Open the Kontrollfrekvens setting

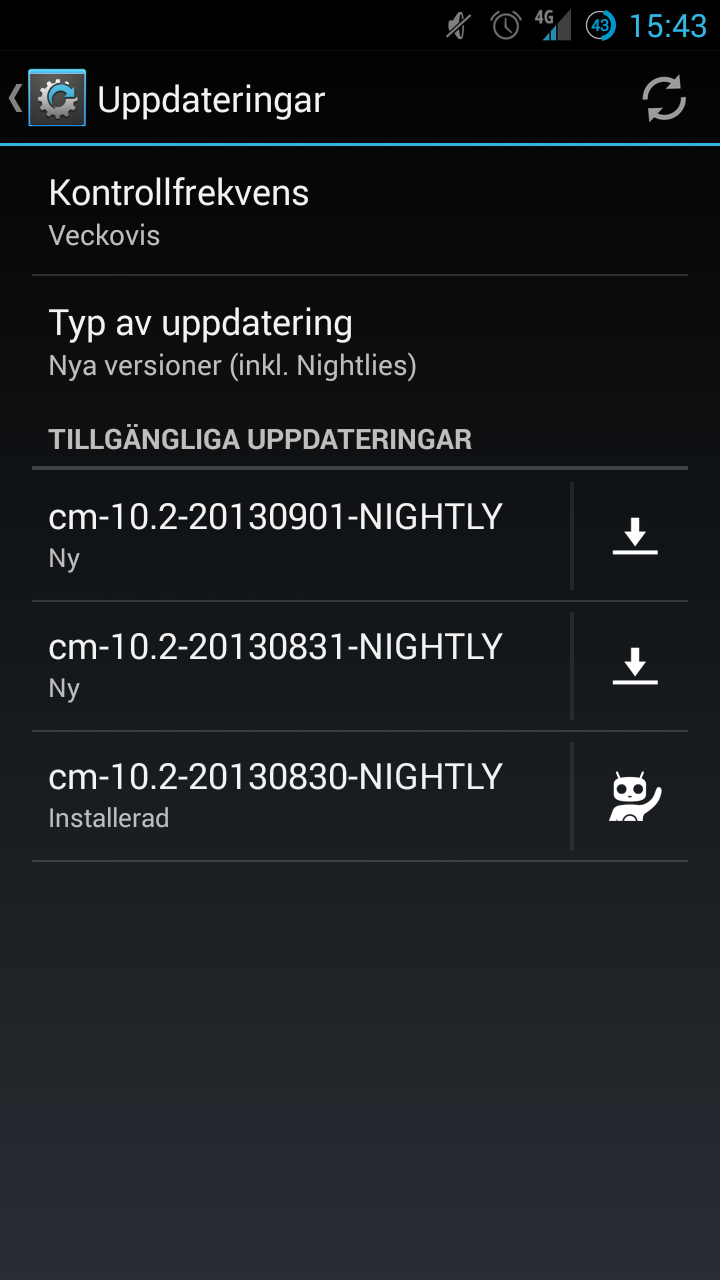click(x=360, y=211)
